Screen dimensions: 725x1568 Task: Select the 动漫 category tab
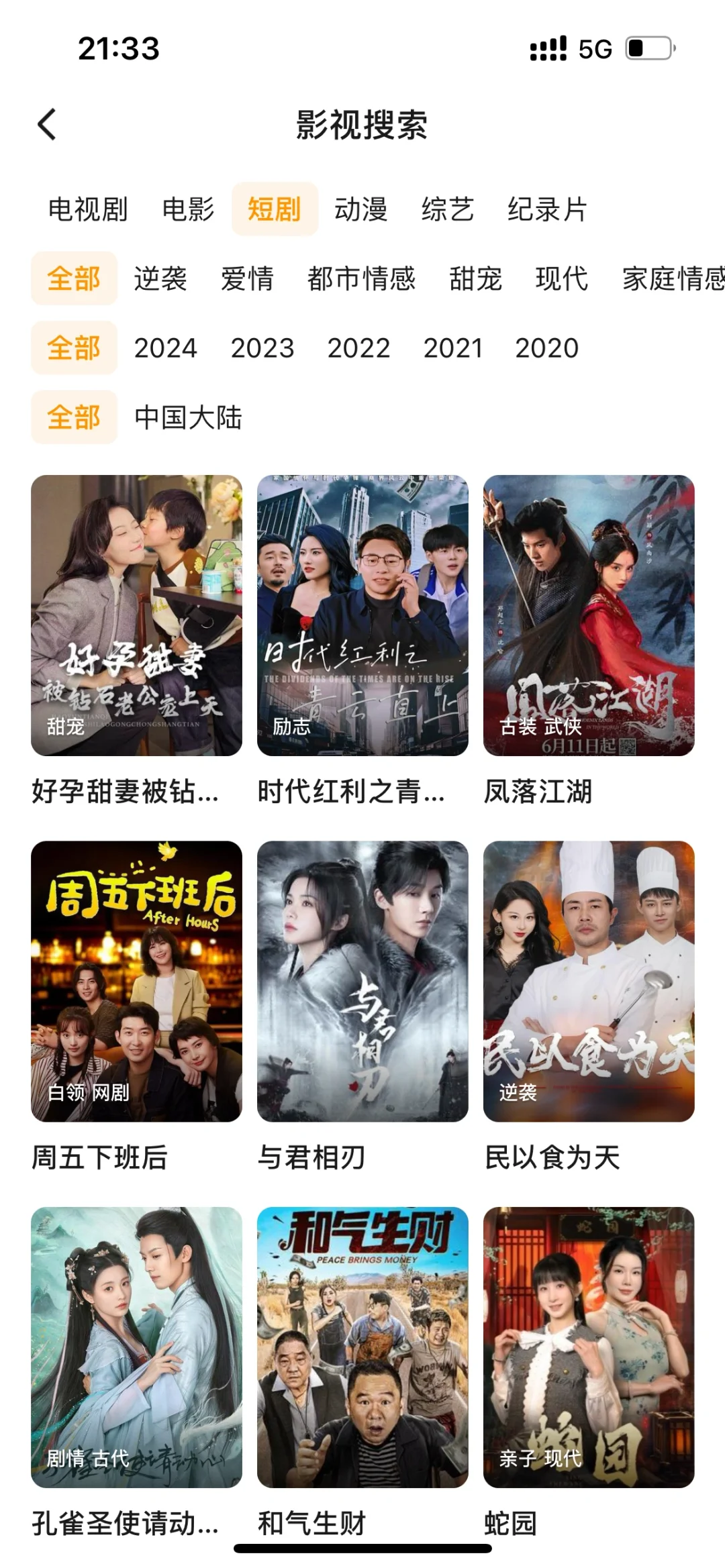tap(361, 209)
